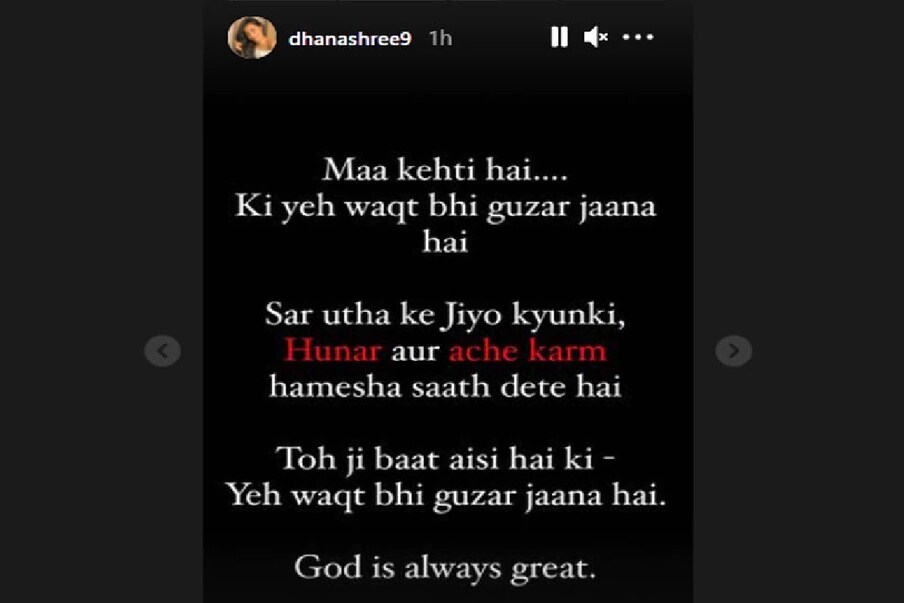Go to the previous story

(162, 350)
